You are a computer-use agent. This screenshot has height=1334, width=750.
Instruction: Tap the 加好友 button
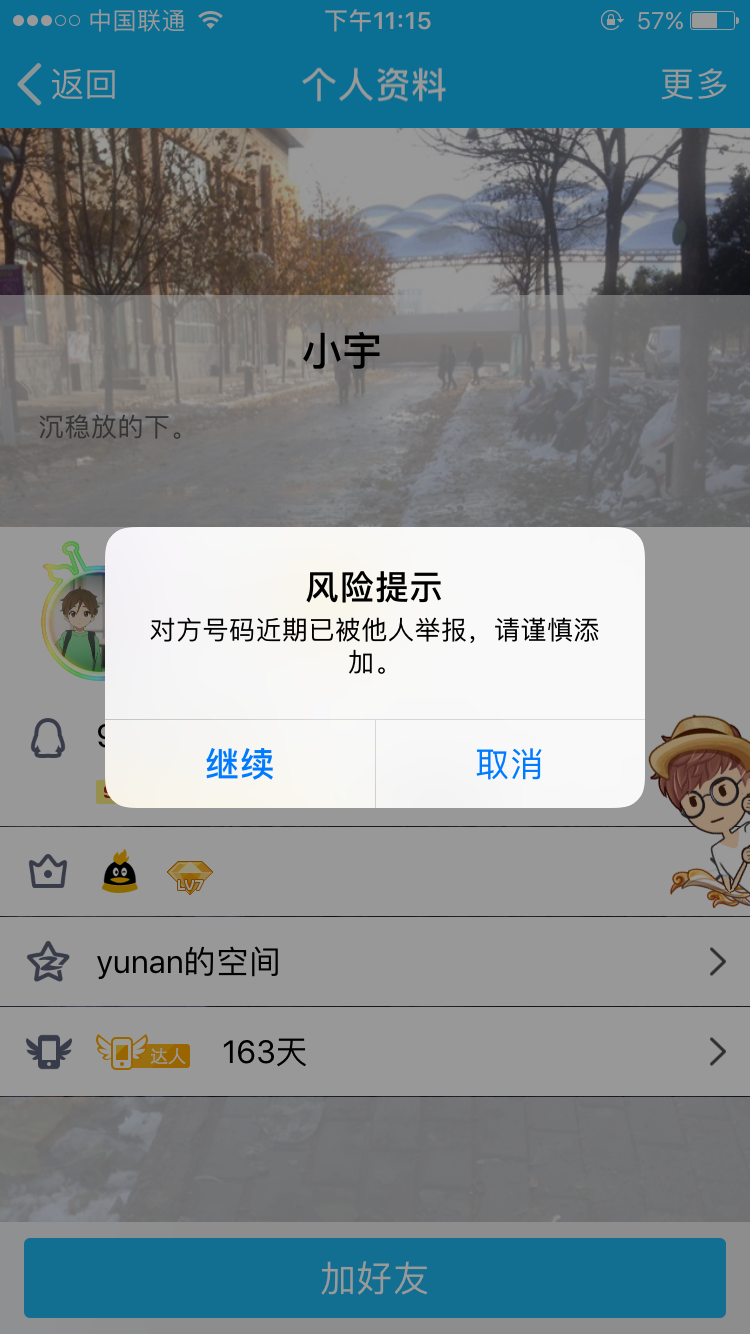[x=375, y=1278]
